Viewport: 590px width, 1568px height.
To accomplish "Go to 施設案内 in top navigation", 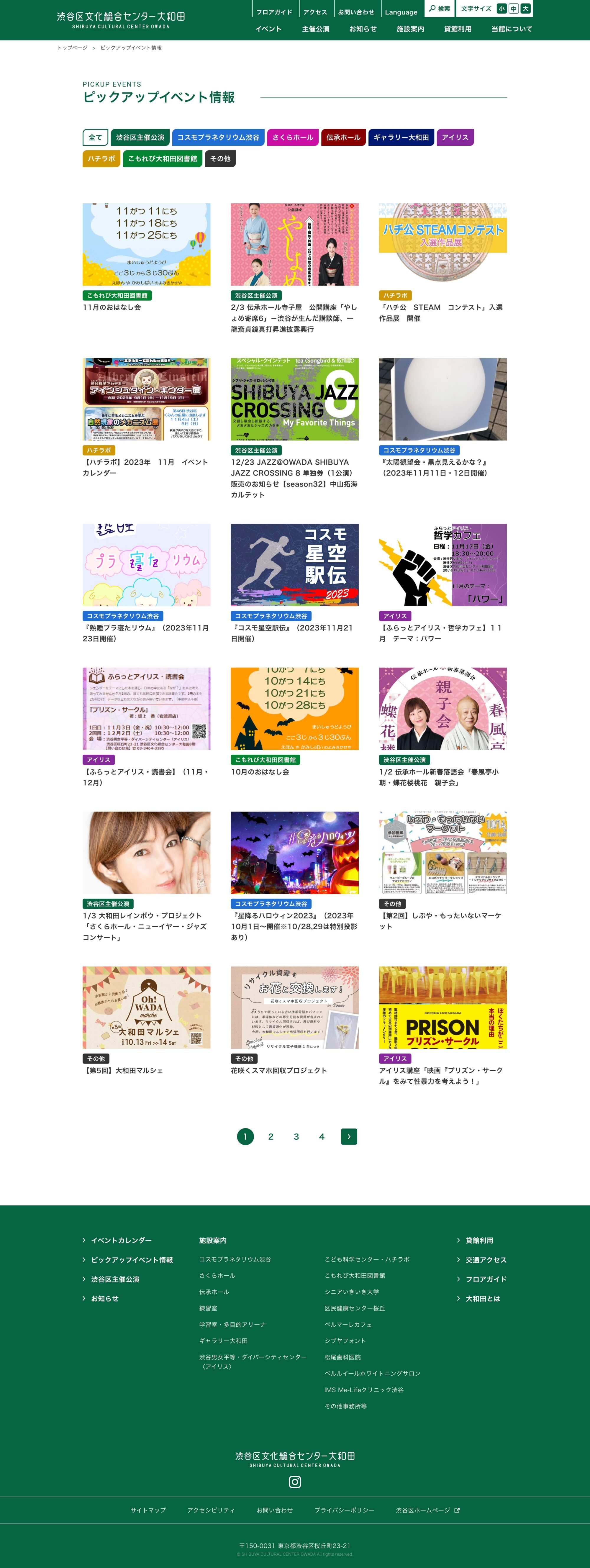I will (410, 29).
